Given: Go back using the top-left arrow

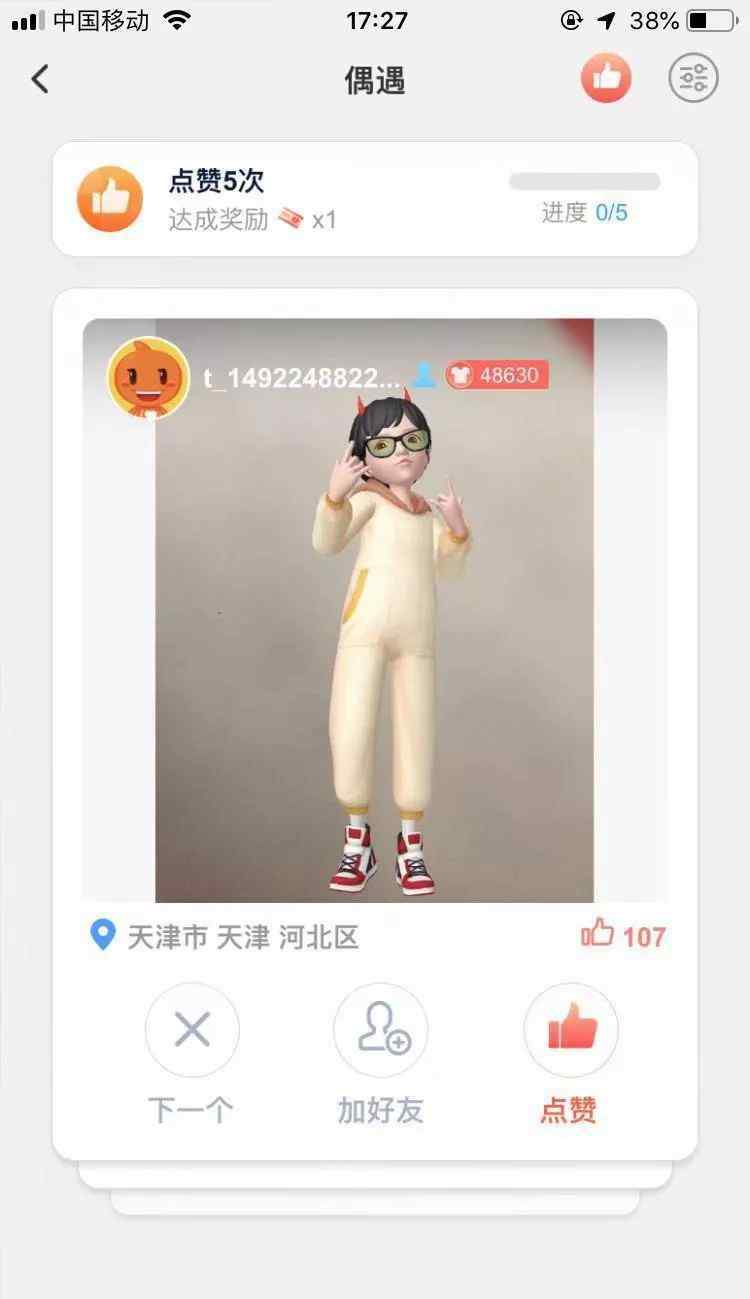Looking at the screenshot, I should point(40,79).
